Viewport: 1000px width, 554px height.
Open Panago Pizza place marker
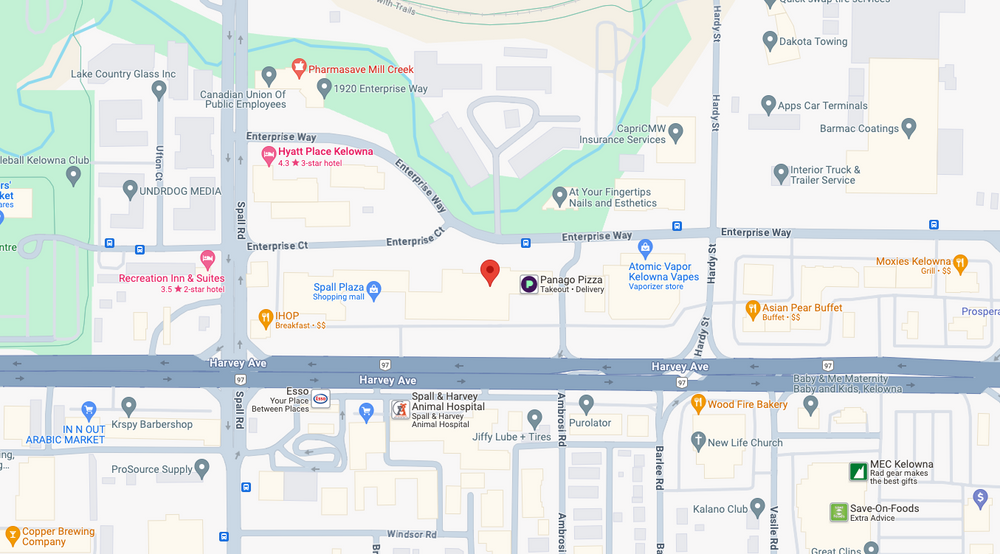pyautogui.click(x=528, y=285)
